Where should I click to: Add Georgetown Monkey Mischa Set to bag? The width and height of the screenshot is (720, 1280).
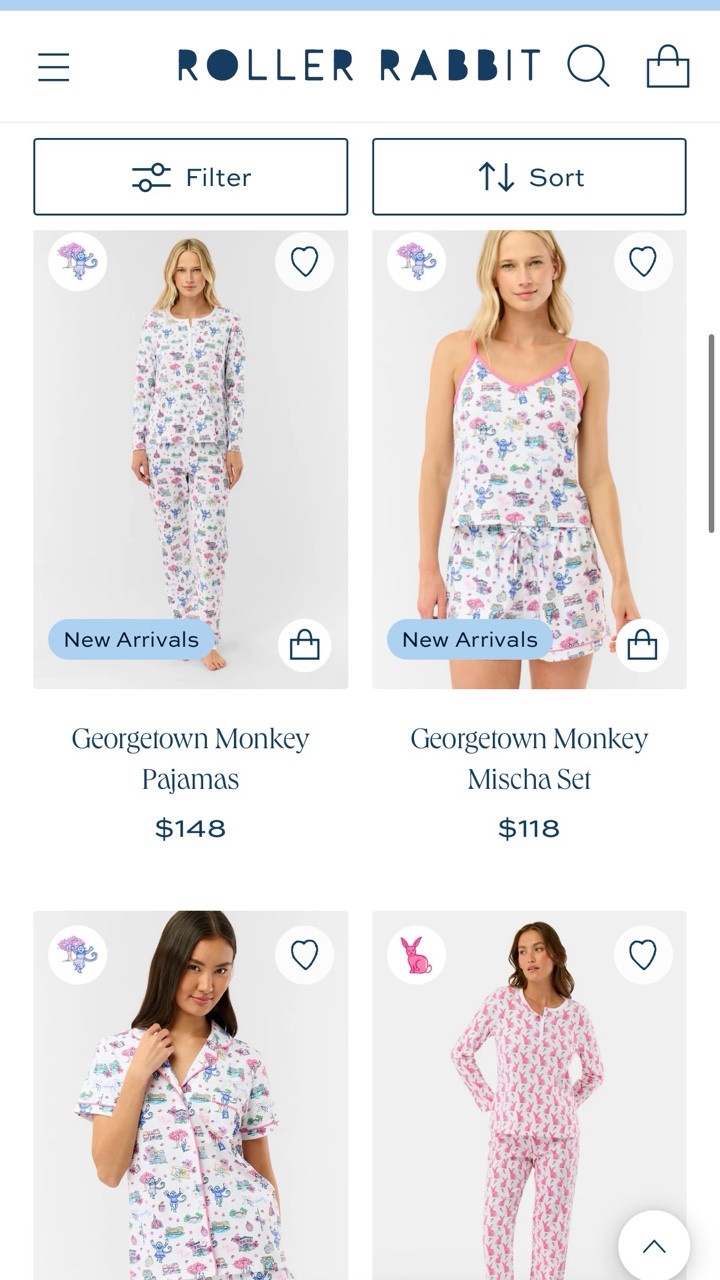coord(644,645)
